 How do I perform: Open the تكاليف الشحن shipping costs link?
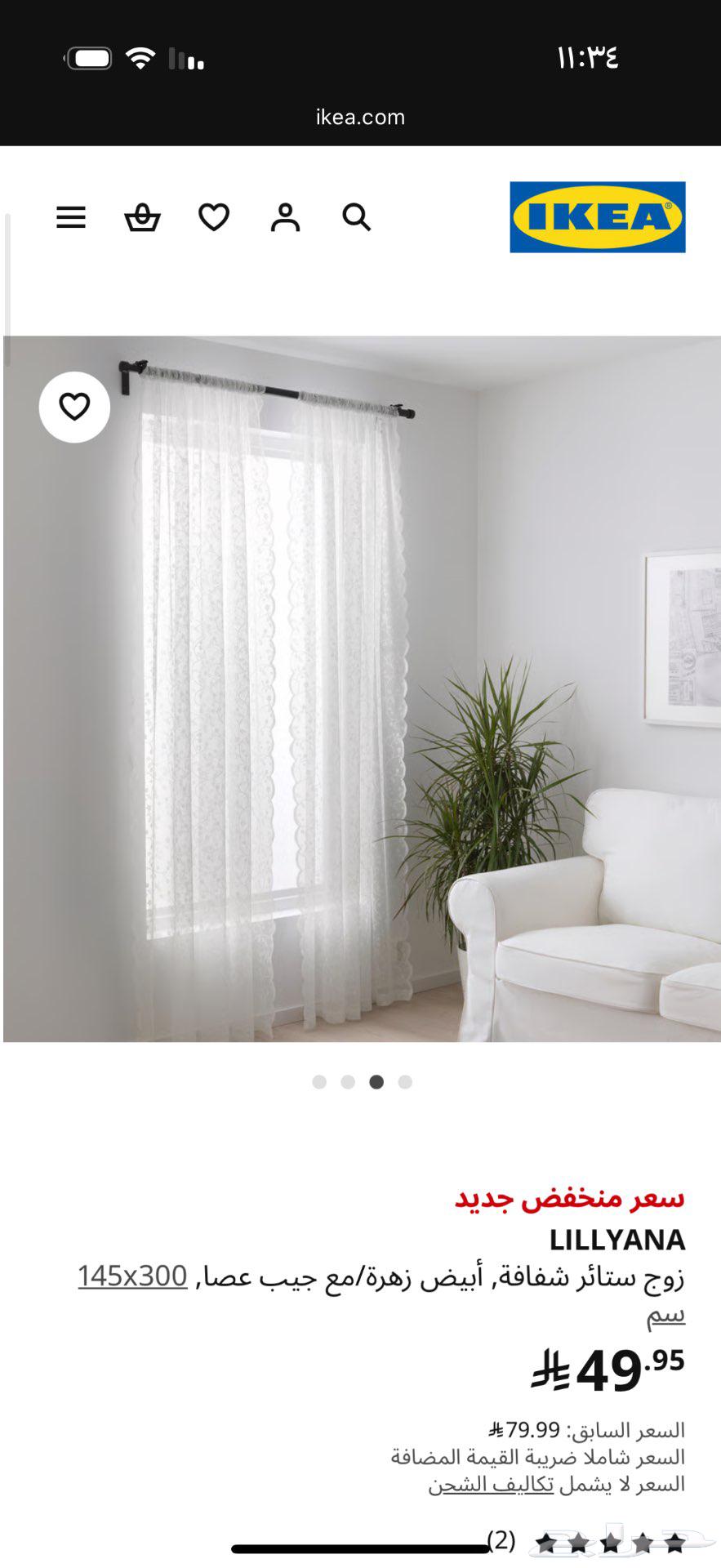(491, 1484)
